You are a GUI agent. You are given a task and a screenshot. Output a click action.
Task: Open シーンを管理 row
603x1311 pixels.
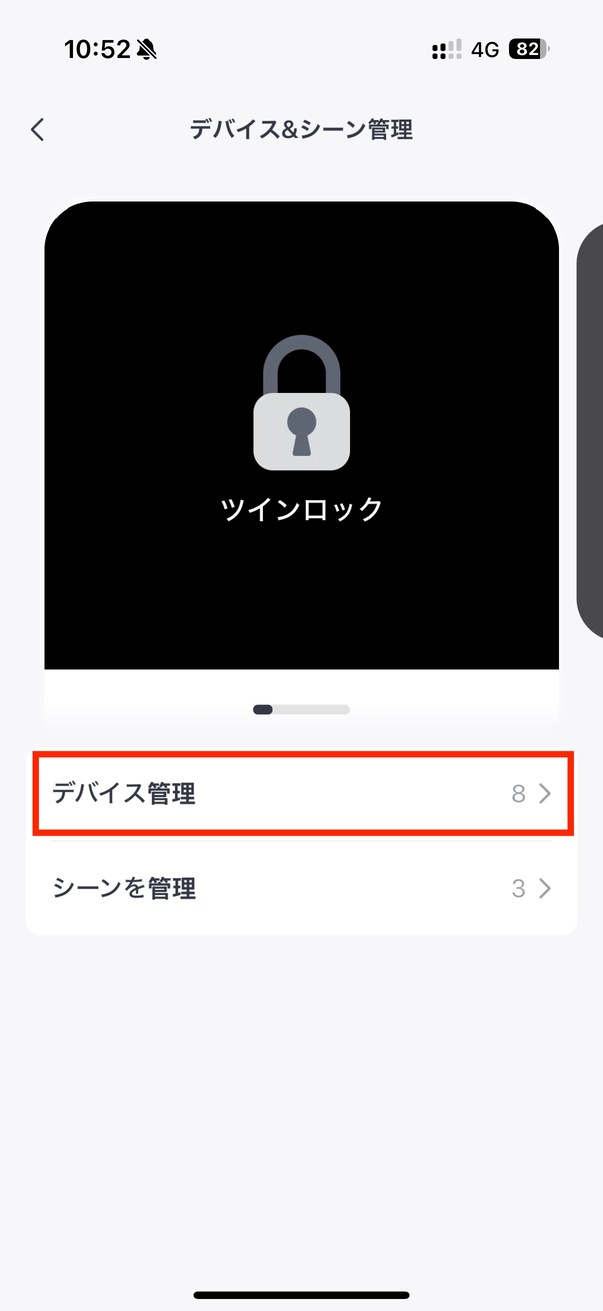click(301, 888)
